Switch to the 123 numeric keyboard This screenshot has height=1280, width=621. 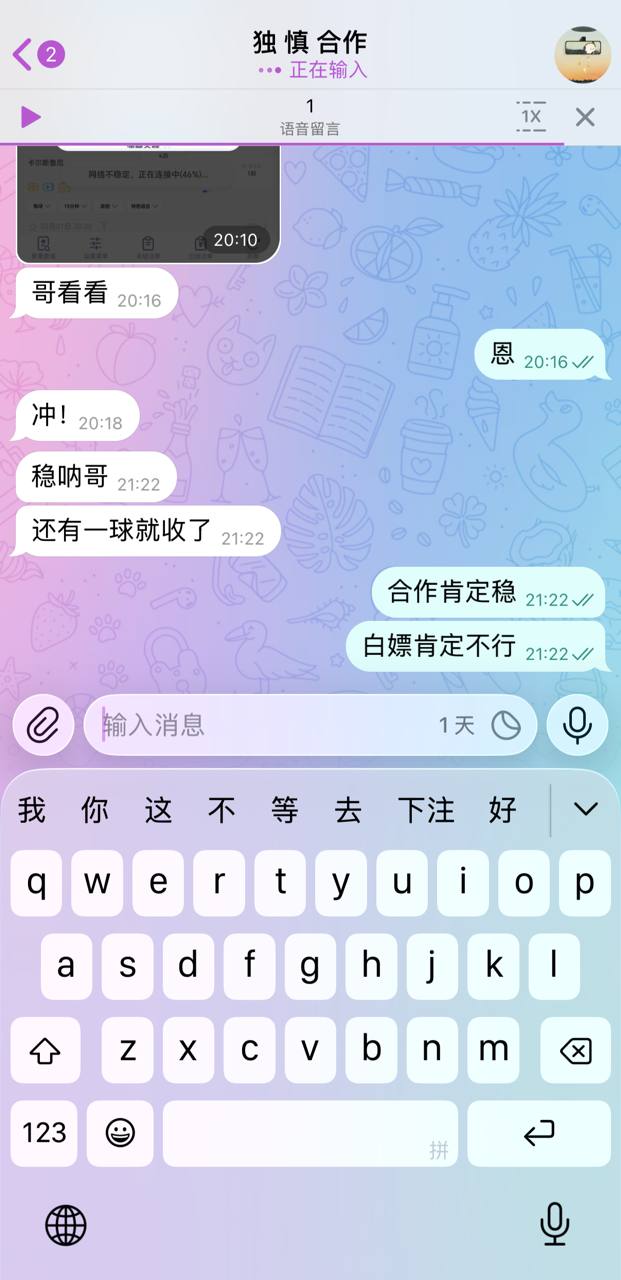coord(44,1133)
